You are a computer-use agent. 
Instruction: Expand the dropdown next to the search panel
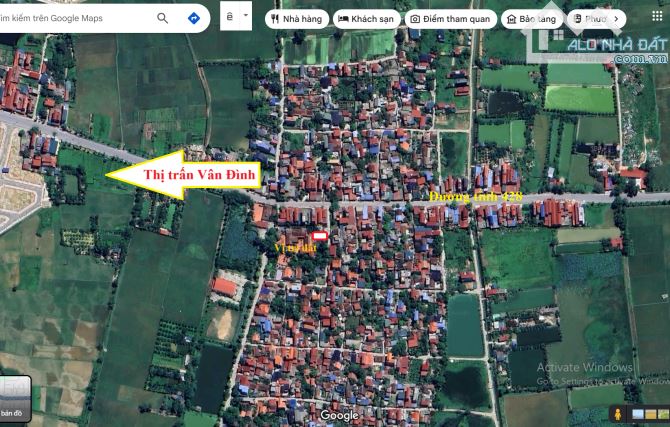click(x=236, y=17)
